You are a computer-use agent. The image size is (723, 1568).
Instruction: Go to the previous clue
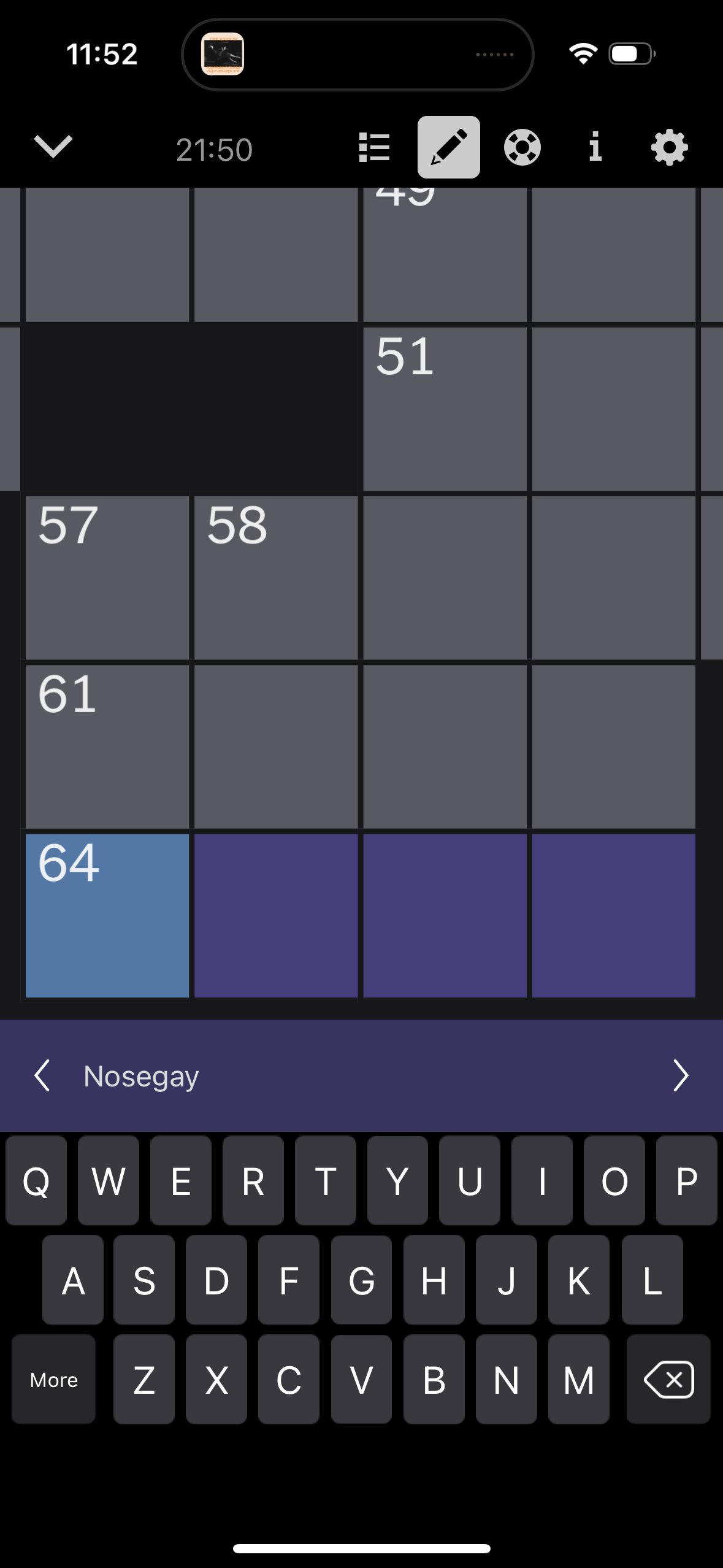pos(42,1075)
